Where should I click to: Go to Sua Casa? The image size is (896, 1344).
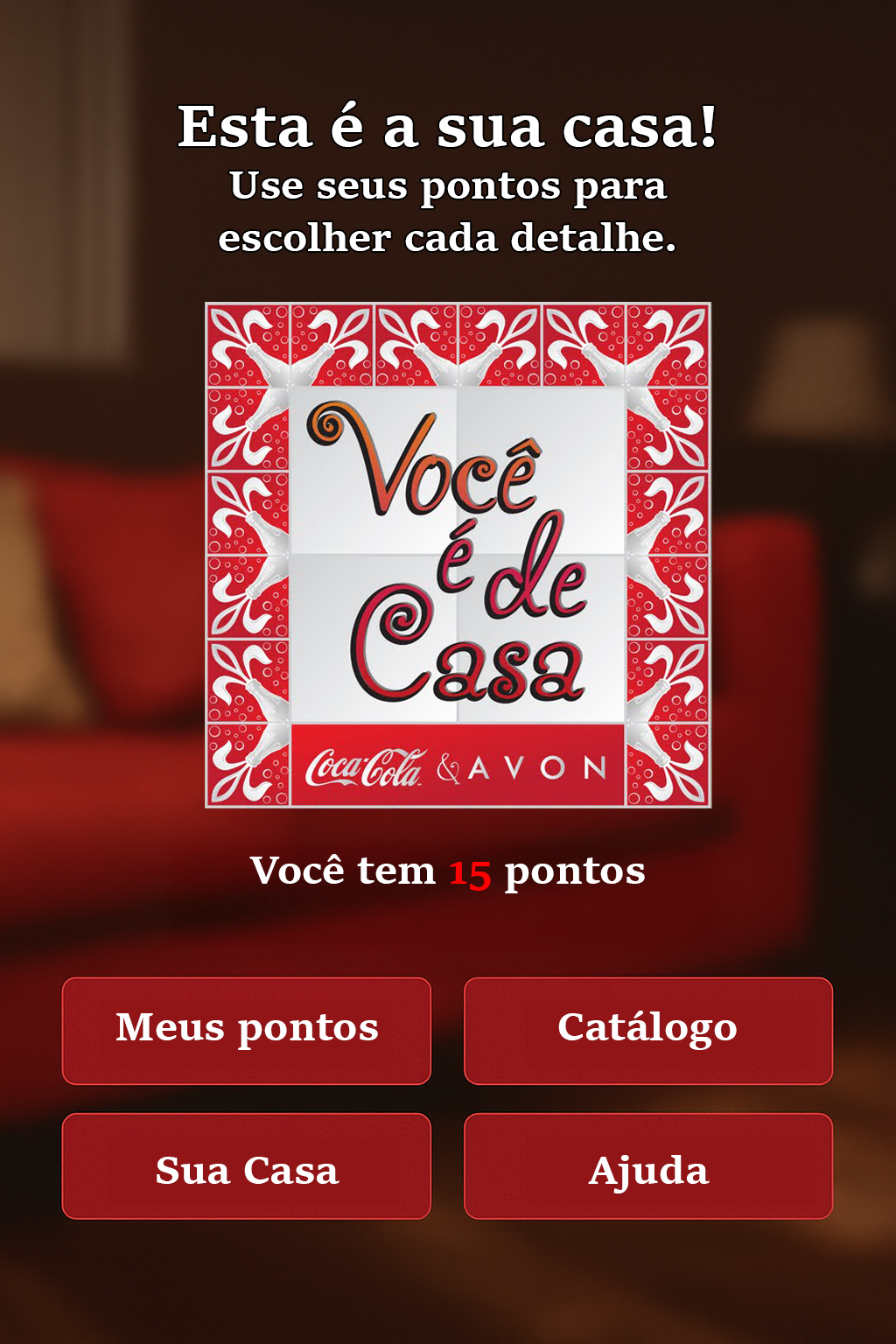point(246,1165)
